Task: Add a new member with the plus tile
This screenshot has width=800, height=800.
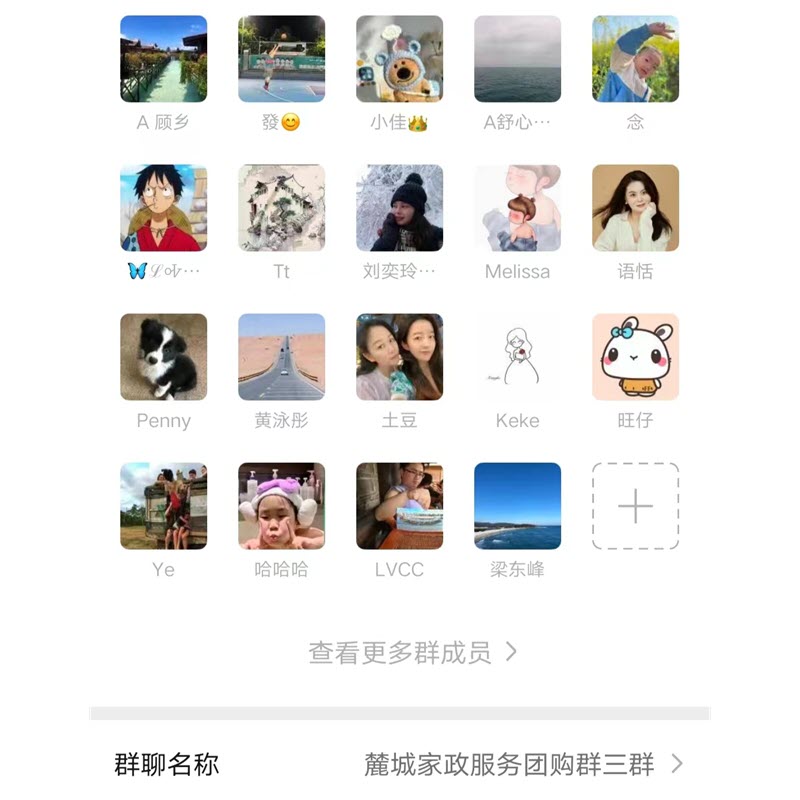Action: pos(635,506)
